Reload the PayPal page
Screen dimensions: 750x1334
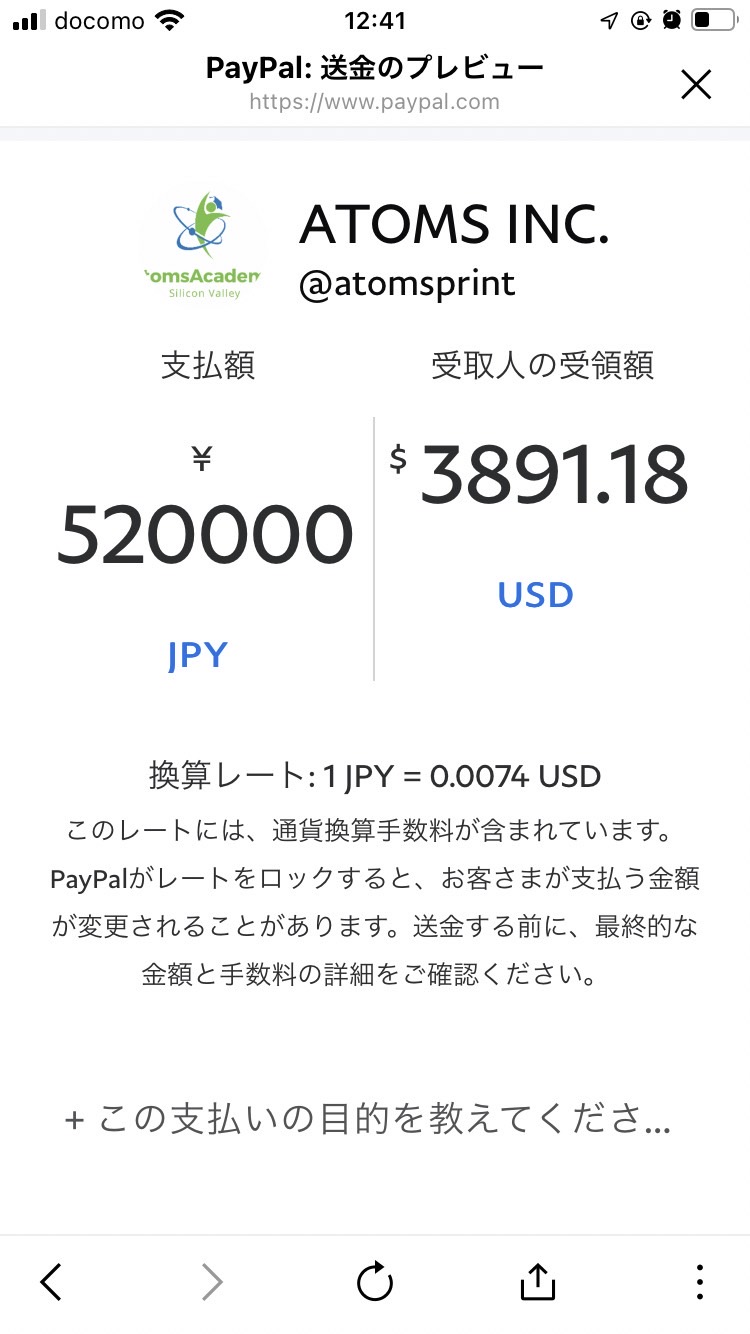pyautogui.click(x=375, y=1281)
